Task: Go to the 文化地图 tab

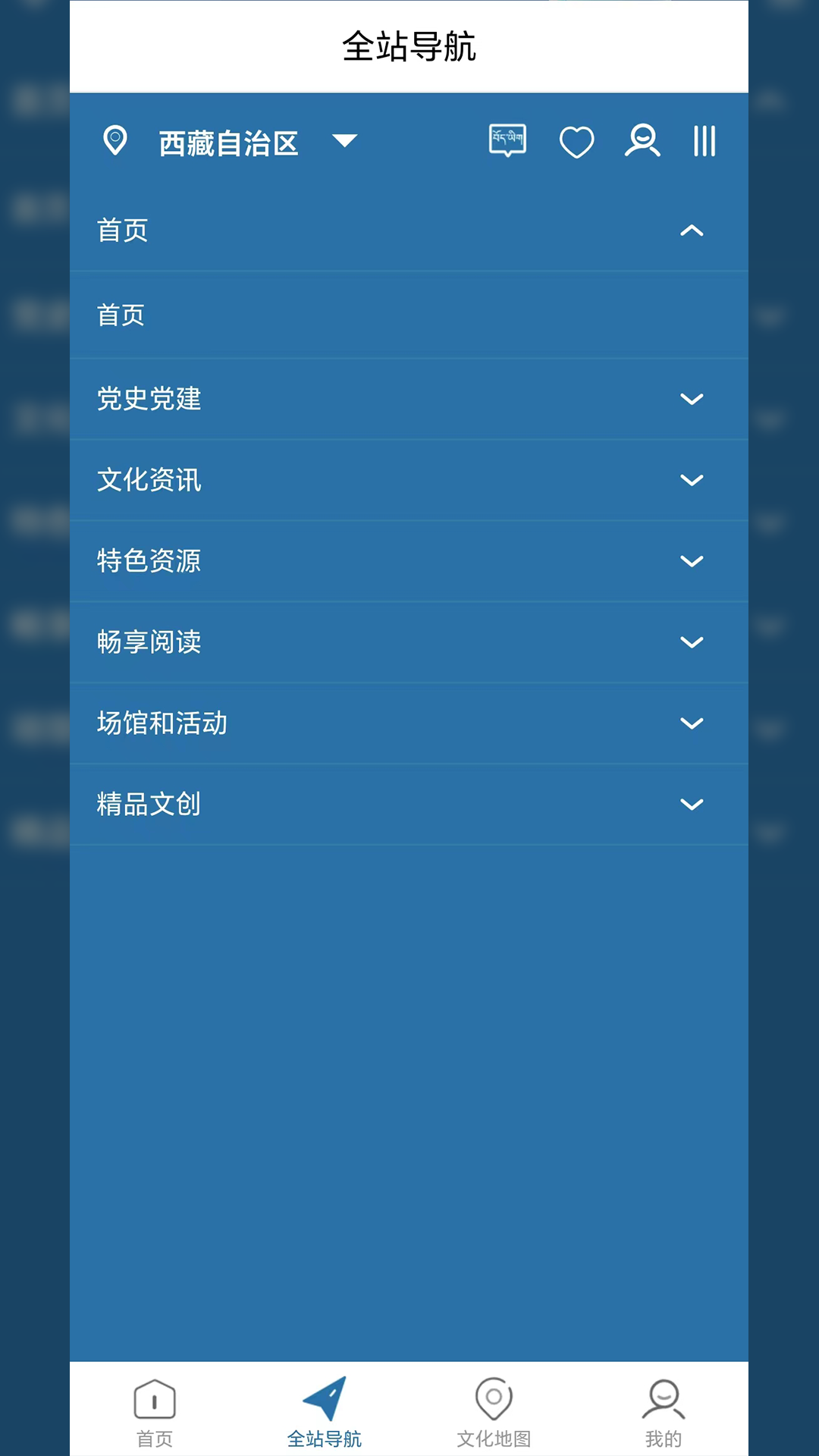Action: pos(494,1412)
